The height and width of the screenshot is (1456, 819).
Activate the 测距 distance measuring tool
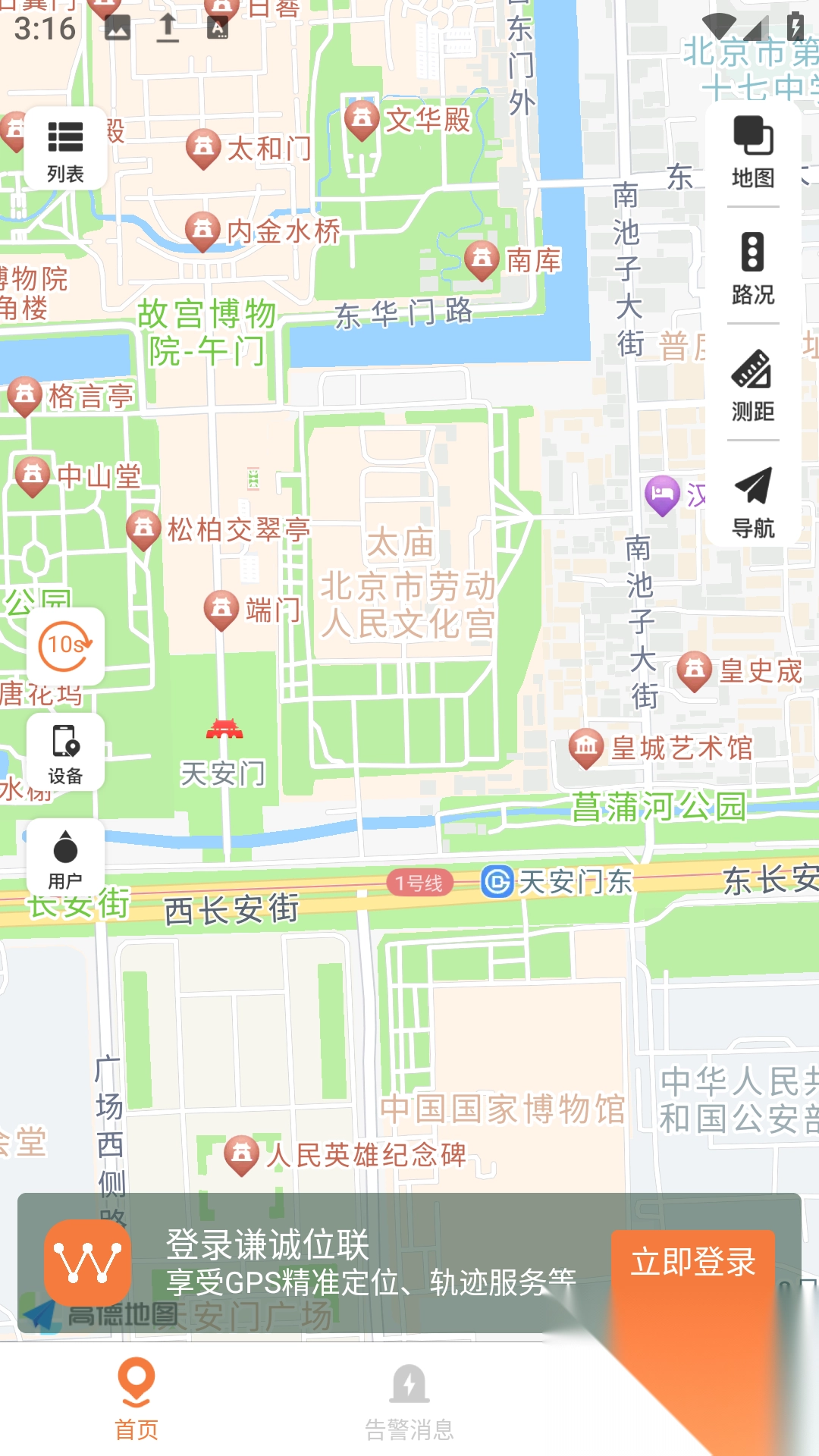[x=752, y=385]
